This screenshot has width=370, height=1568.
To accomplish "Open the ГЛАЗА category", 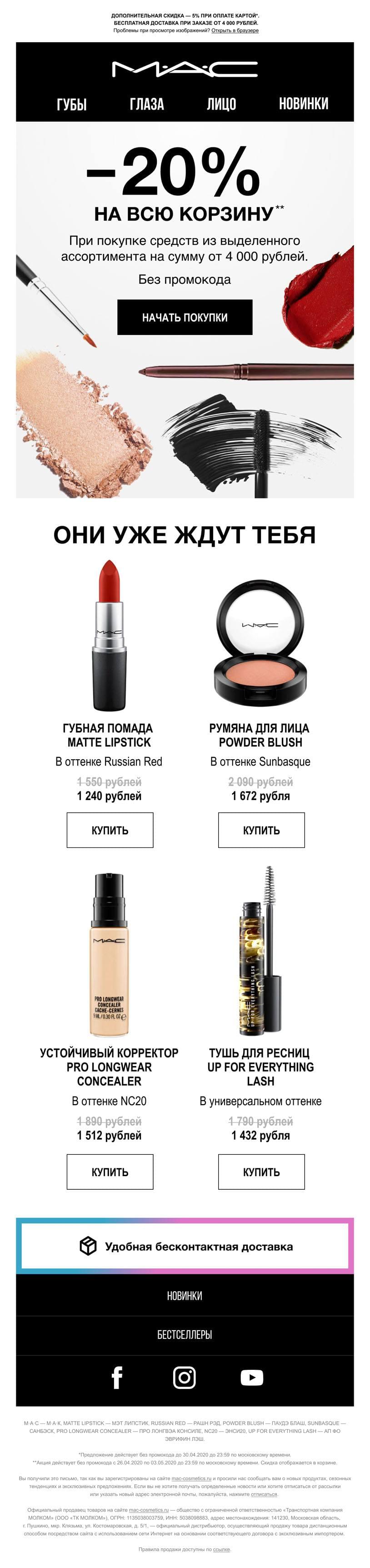I will pos(147,104).
